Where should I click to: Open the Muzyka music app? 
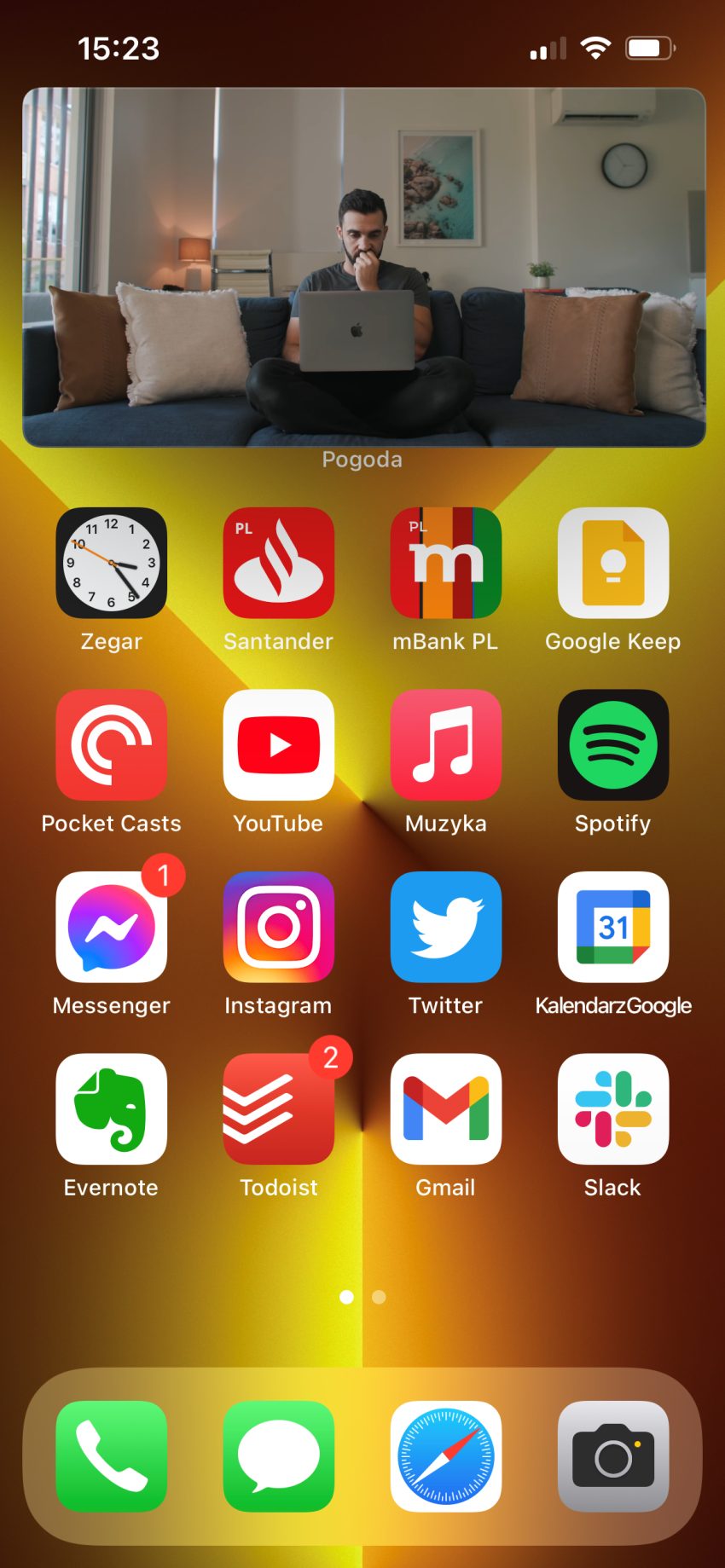[x=445, y=744]
